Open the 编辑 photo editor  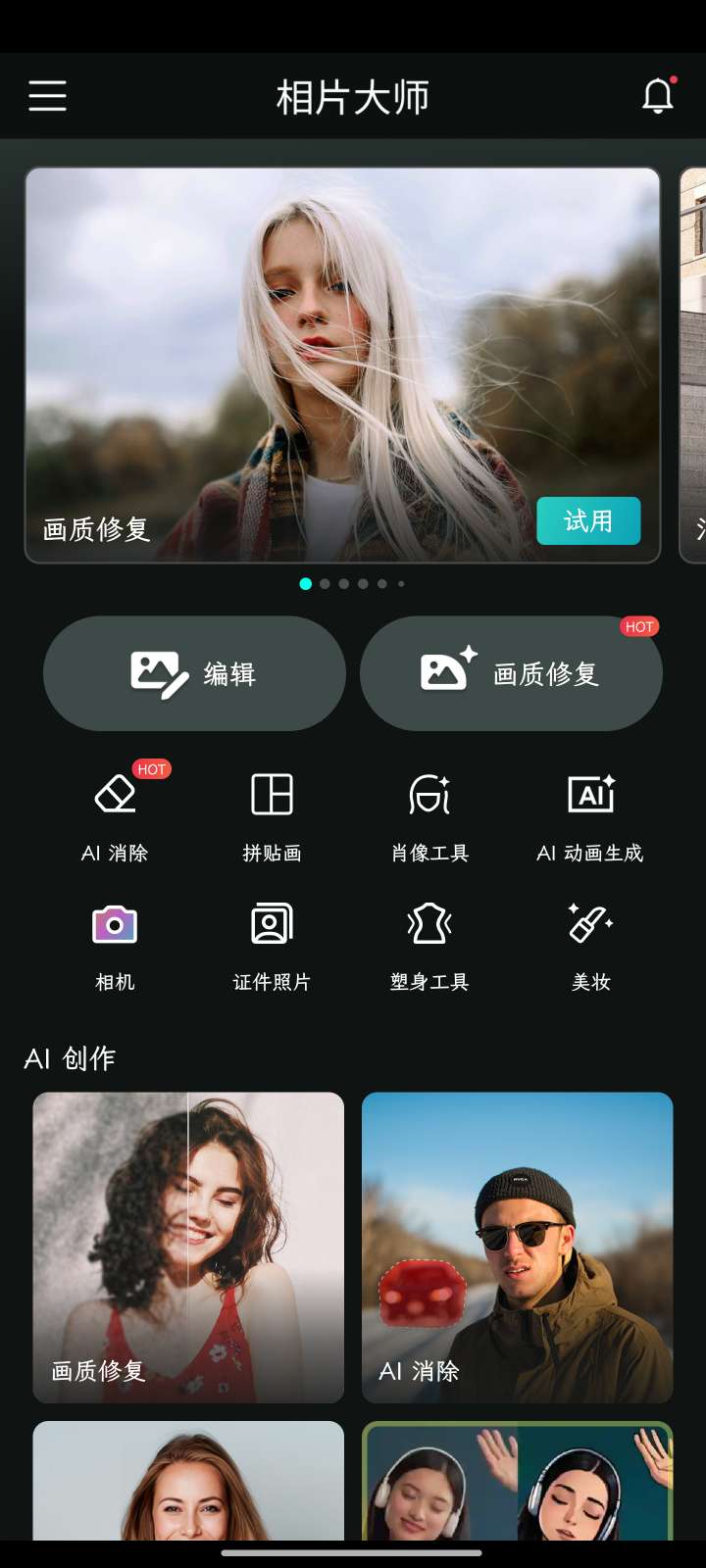pos(194,673)
